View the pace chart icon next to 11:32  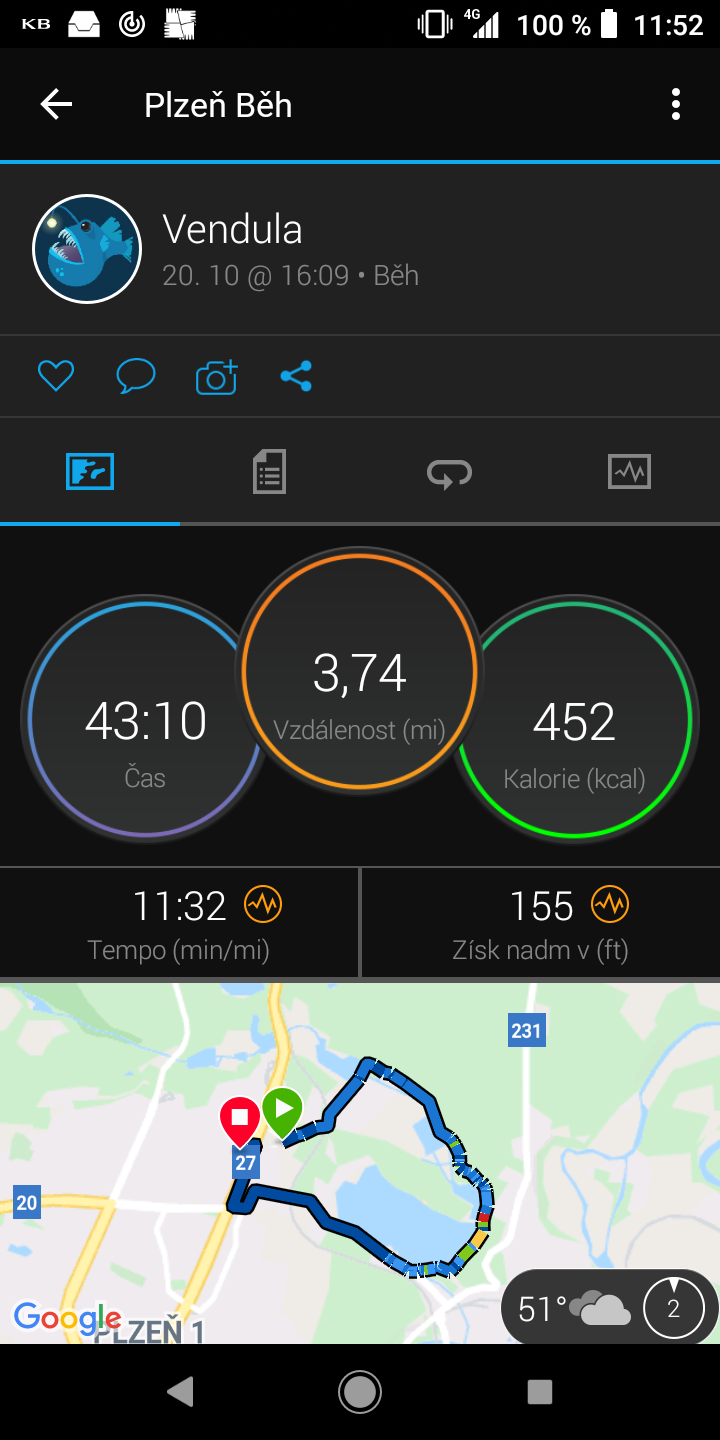tap(264, 905)
